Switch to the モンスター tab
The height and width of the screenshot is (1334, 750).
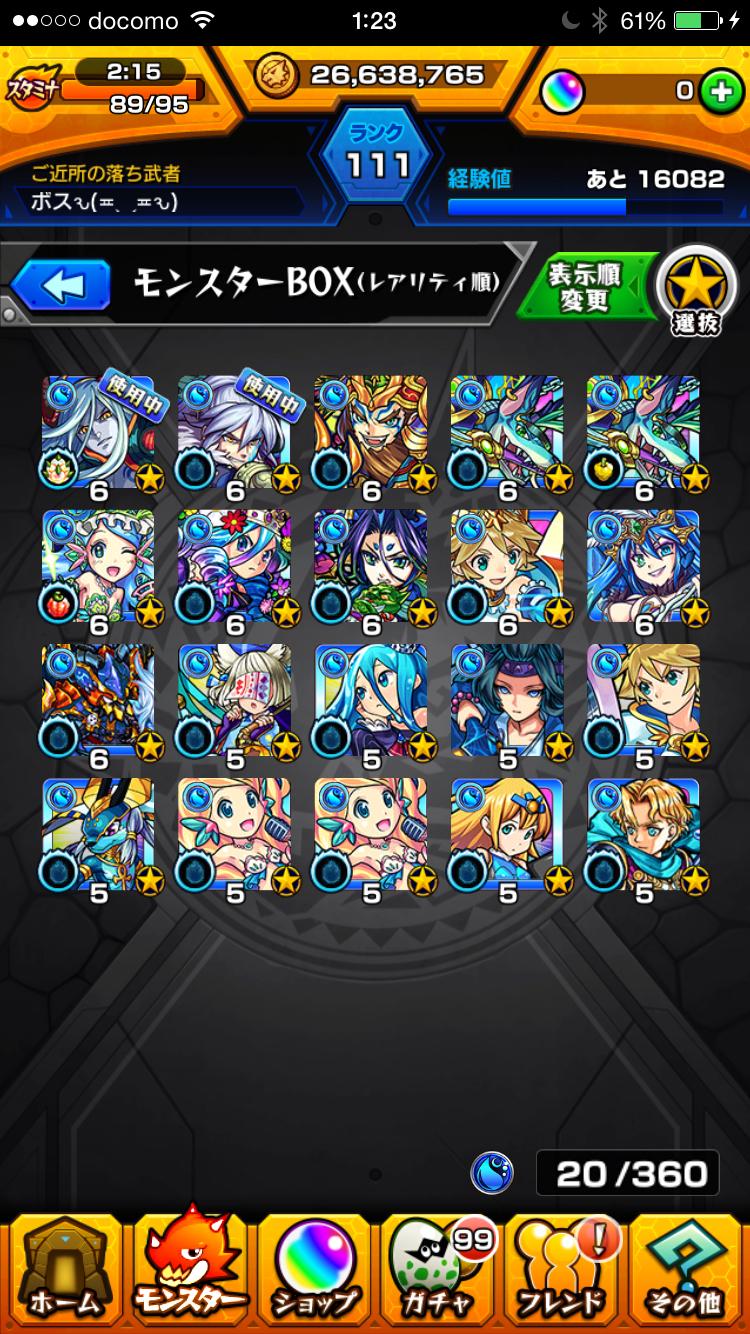coord(189,1267)
